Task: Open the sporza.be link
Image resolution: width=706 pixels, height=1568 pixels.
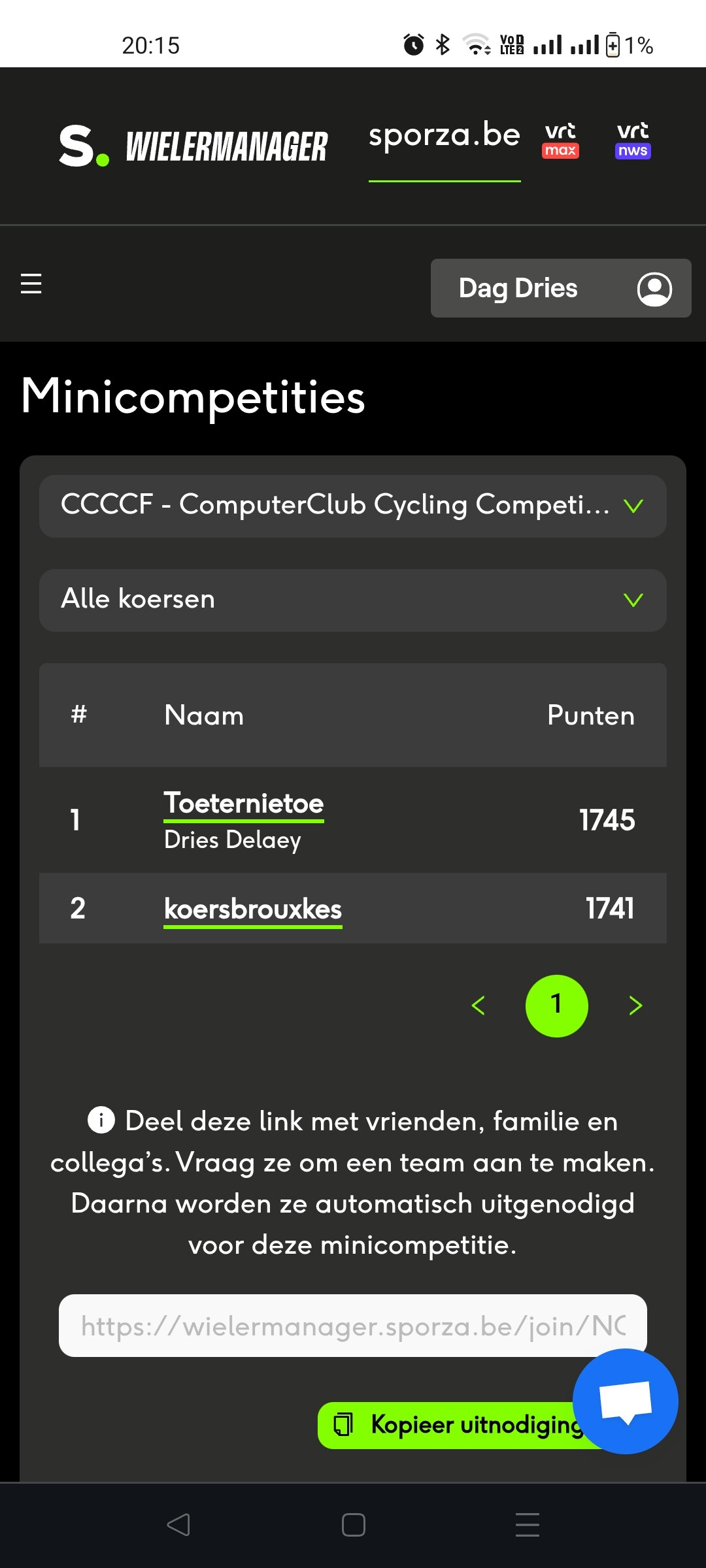Action: coord(445,135)
